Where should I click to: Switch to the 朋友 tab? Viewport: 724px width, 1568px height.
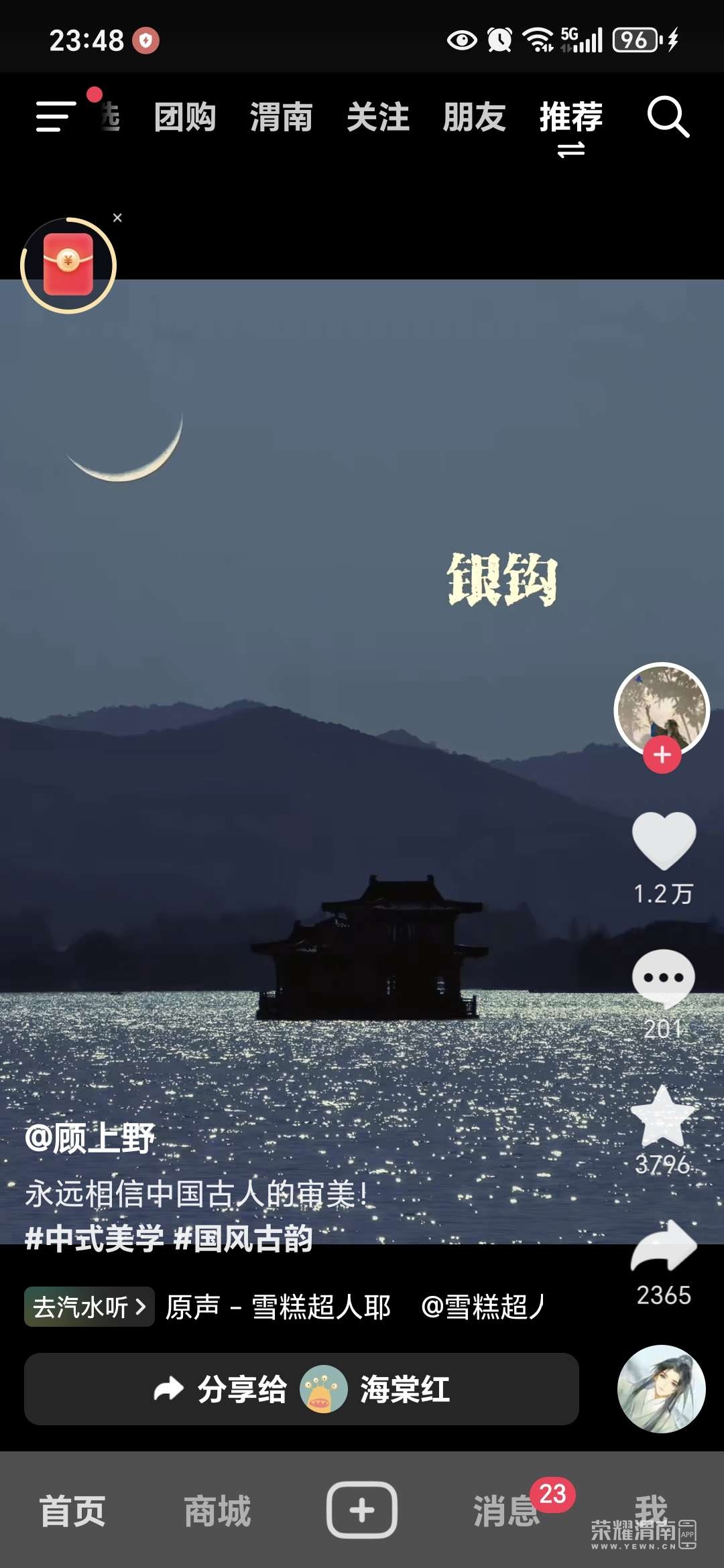[x=474, y=117]
